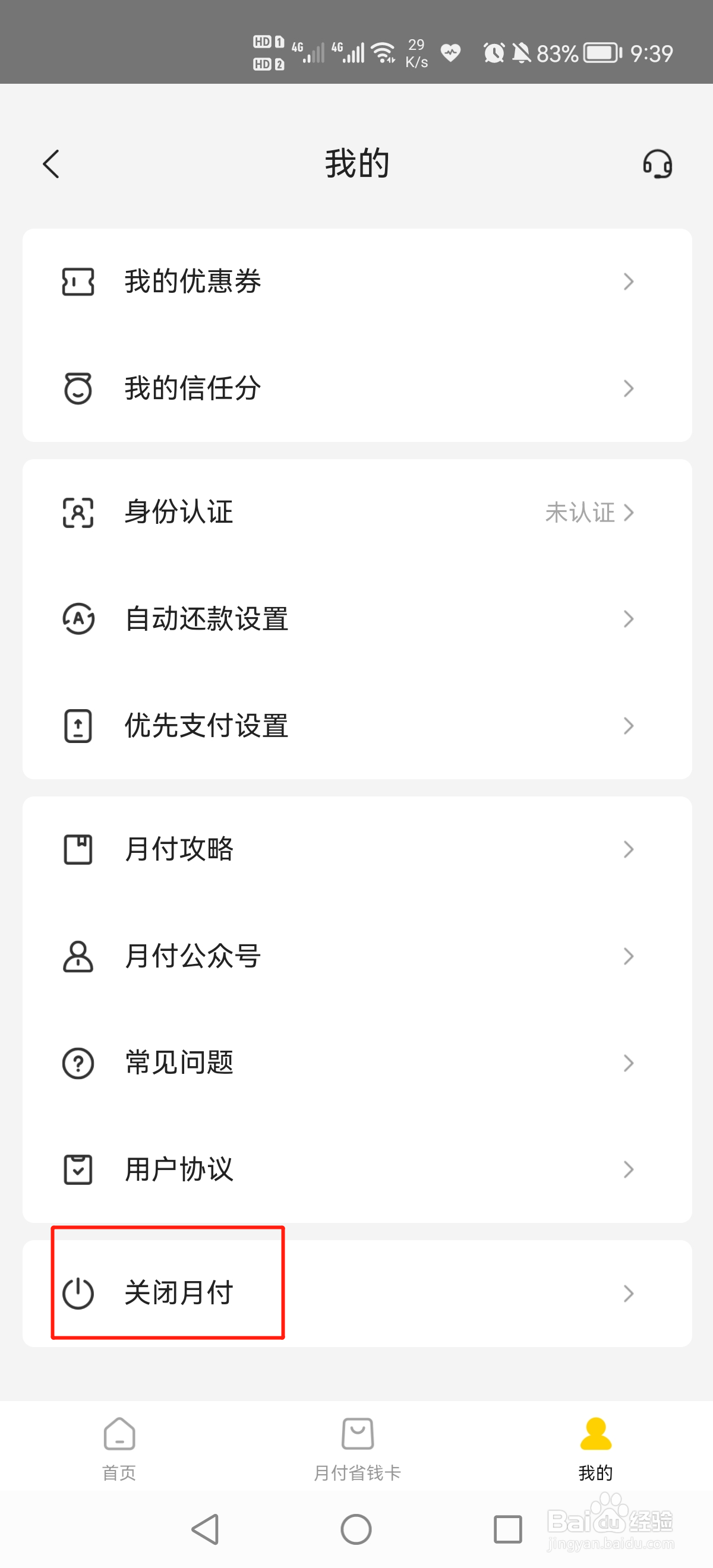Viewport: 713px width, 1568px height.
Task: Open the 常见问题 question mark icon
Action: pos(78,1062)
